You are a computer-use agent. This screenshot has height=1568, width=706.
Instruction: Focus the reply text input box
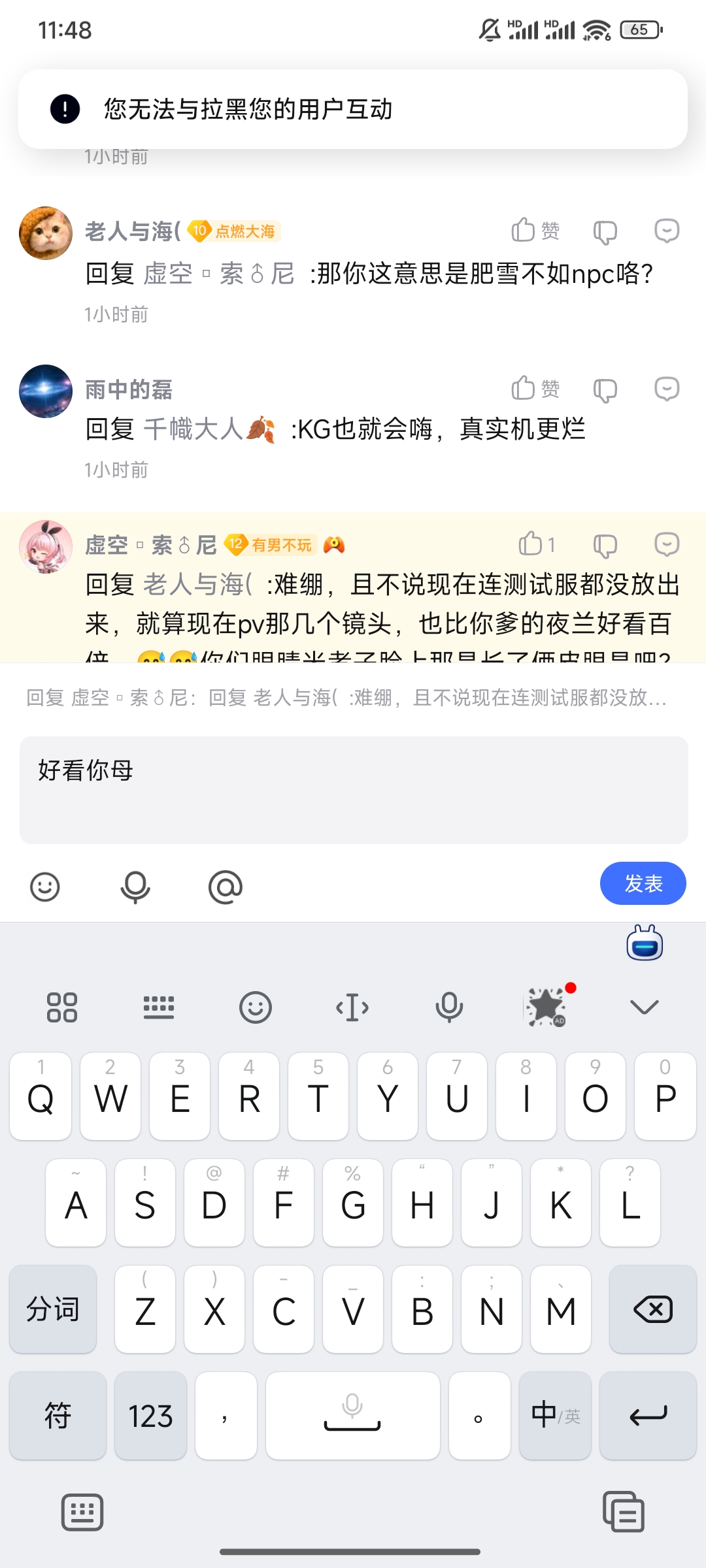(x=353, y=790)
